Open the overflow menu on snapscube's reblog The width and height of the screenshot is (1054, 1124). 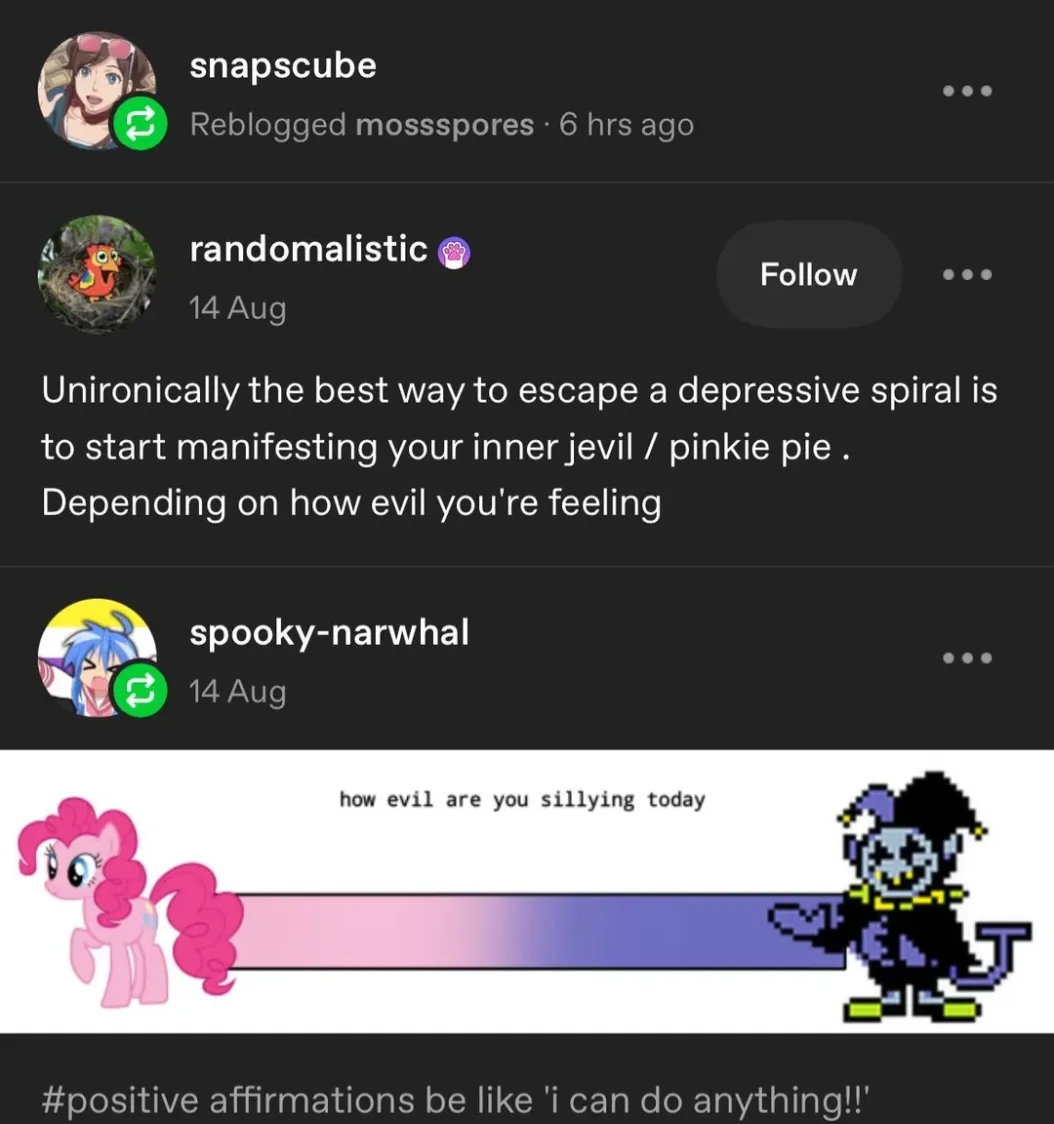coord(967,91)
